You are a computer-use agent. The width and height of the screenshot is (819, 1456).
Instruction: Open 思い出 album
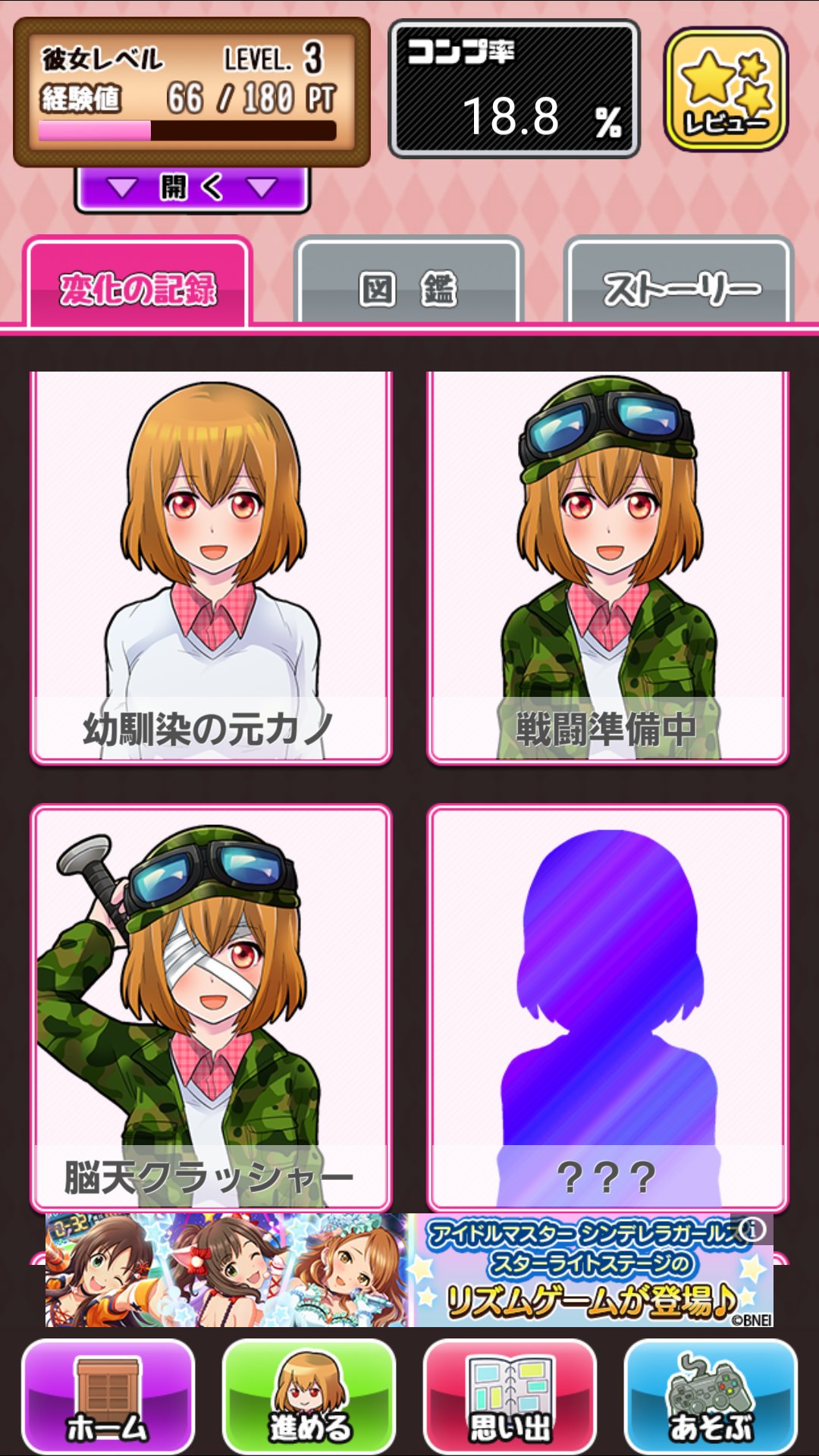(510, 1396)
